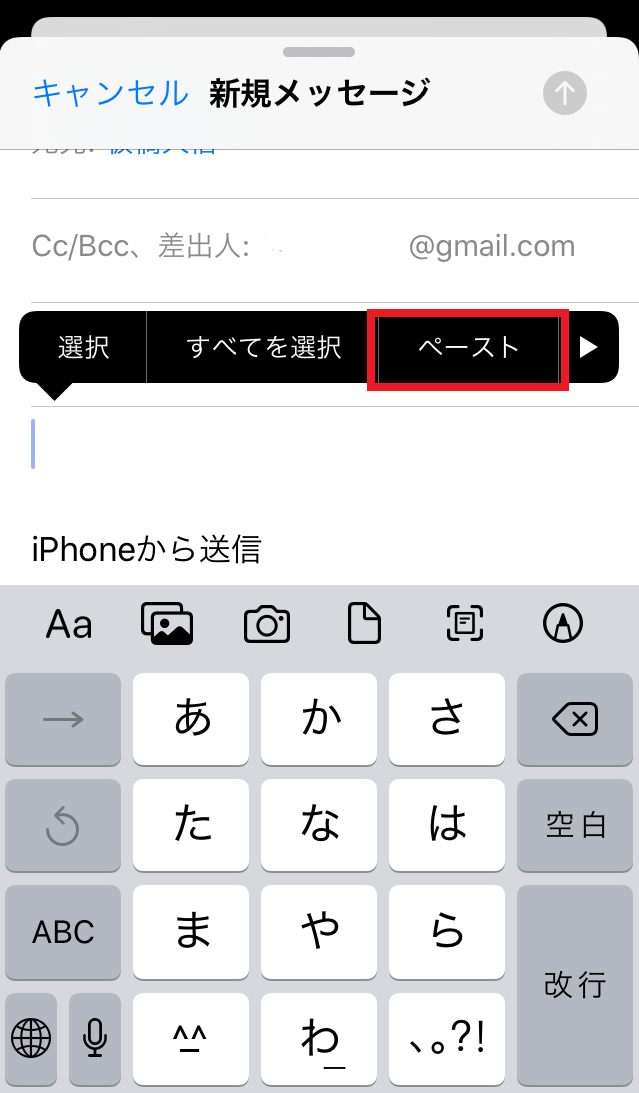The width and height of the screenshot is (639, 1093).
Task: Open the Cc/Bcc sender field
Action: point(303,246)
